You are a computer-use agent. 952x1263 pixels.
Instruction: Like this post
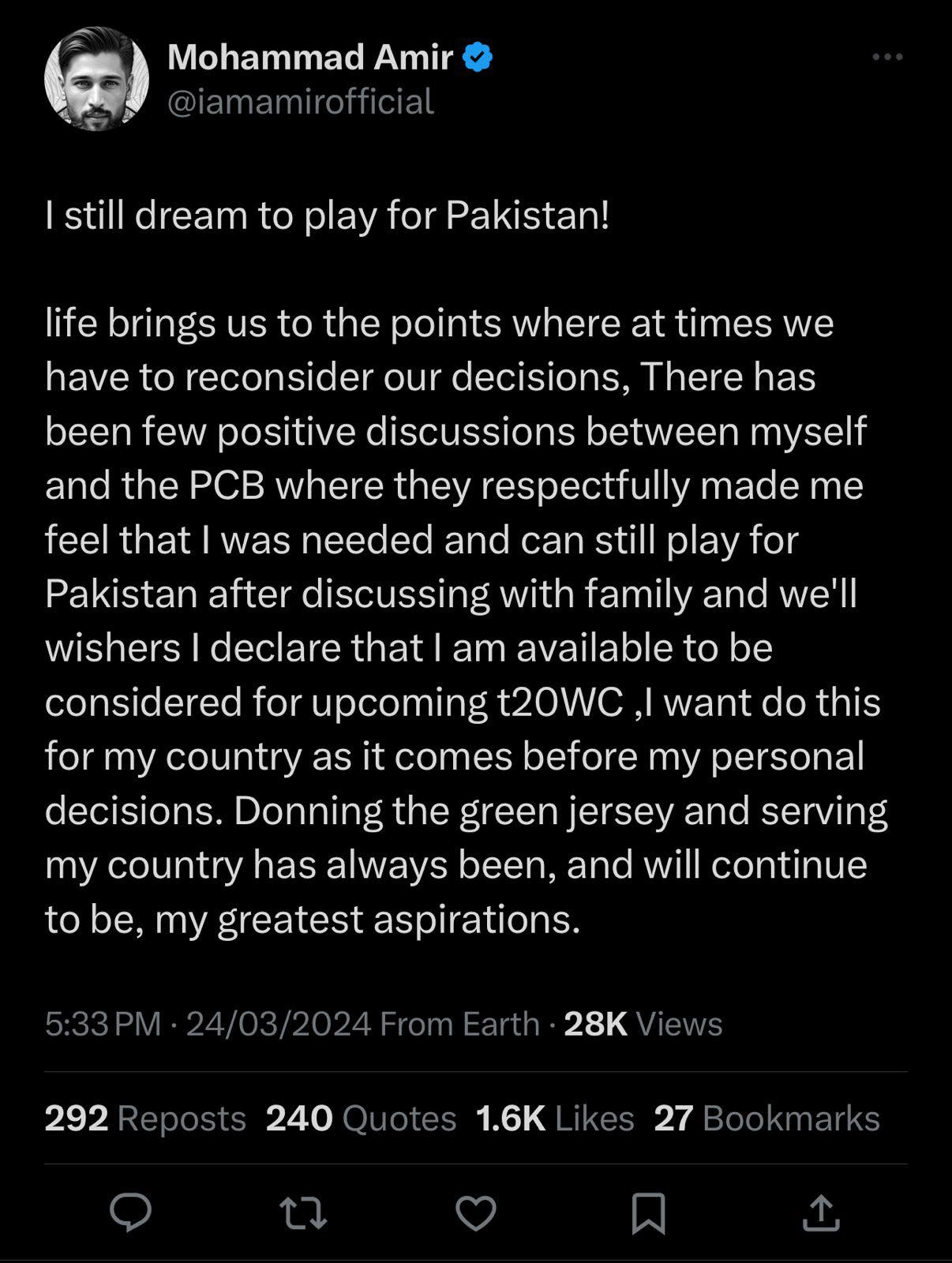coord(476,1213)
